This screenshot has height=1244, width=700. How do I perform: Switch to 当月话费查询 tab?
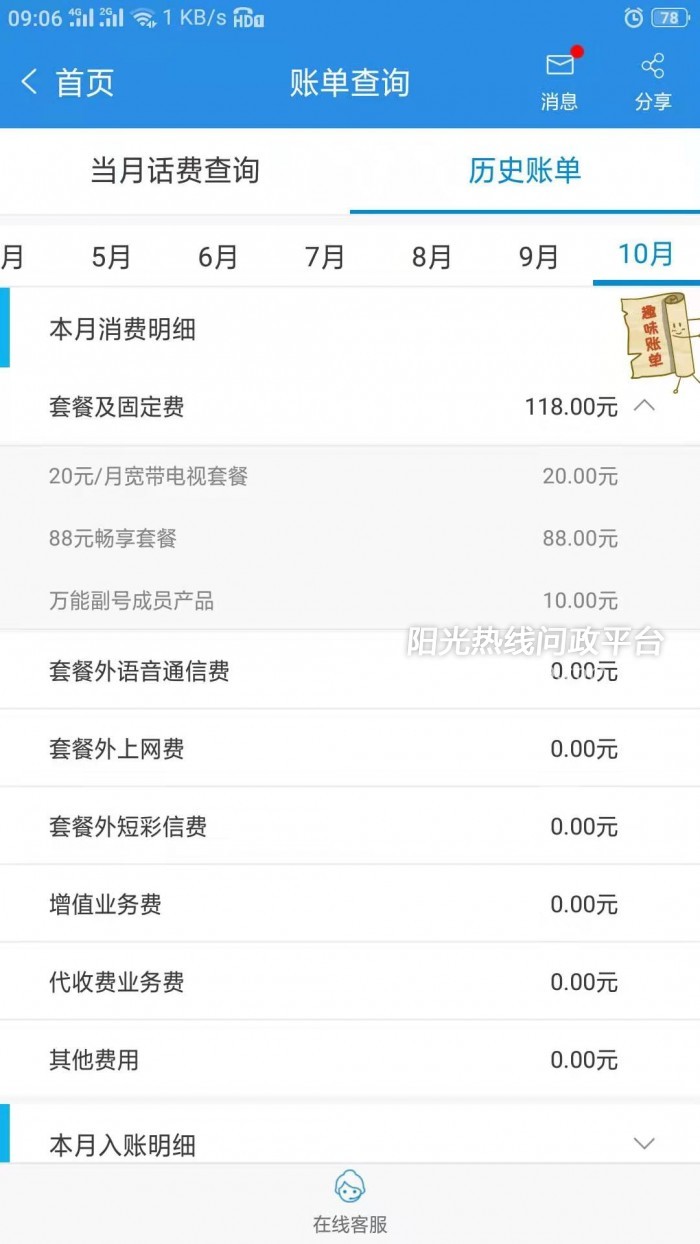[175, 170]
